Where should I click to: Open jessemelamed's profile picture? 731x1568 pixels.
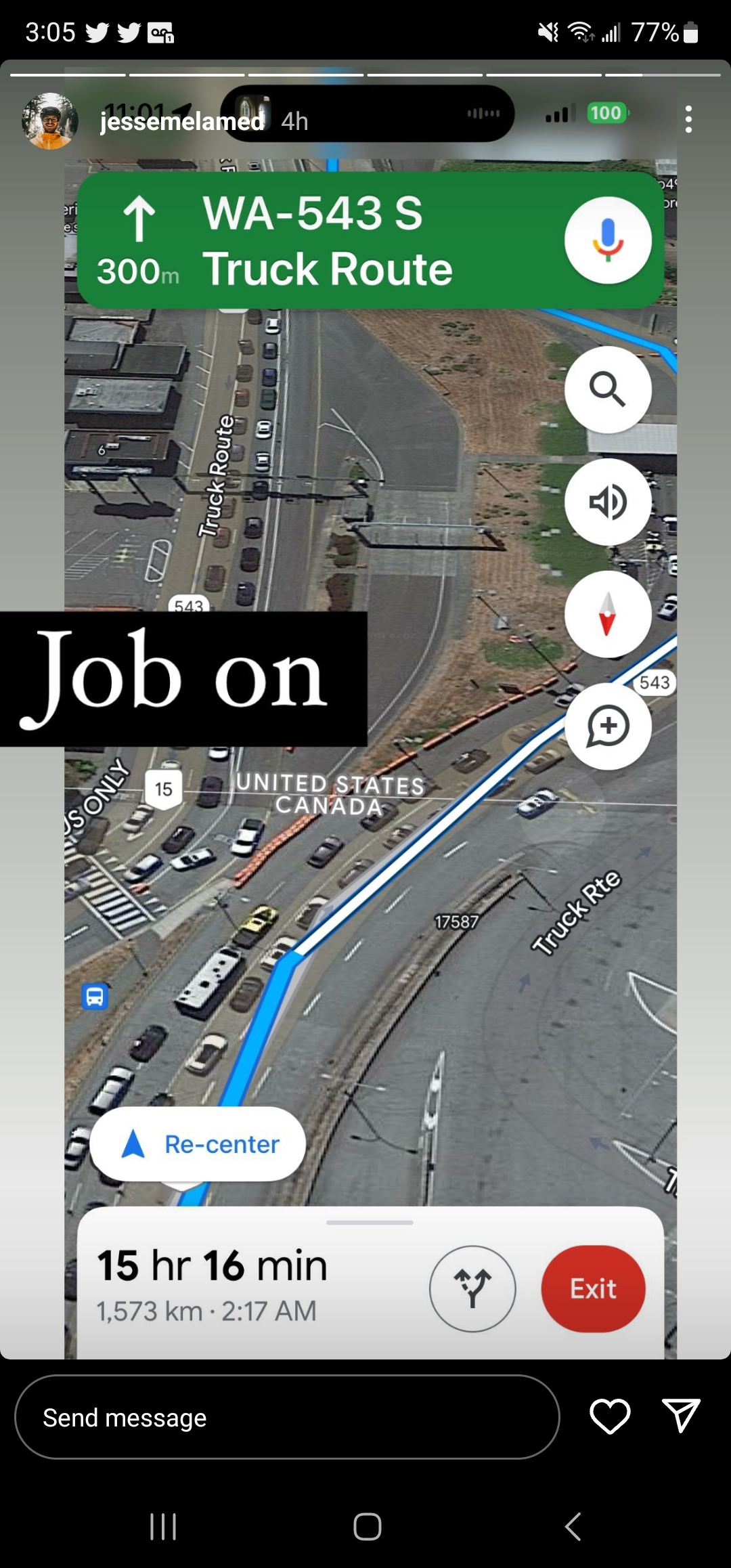[50, 121]
